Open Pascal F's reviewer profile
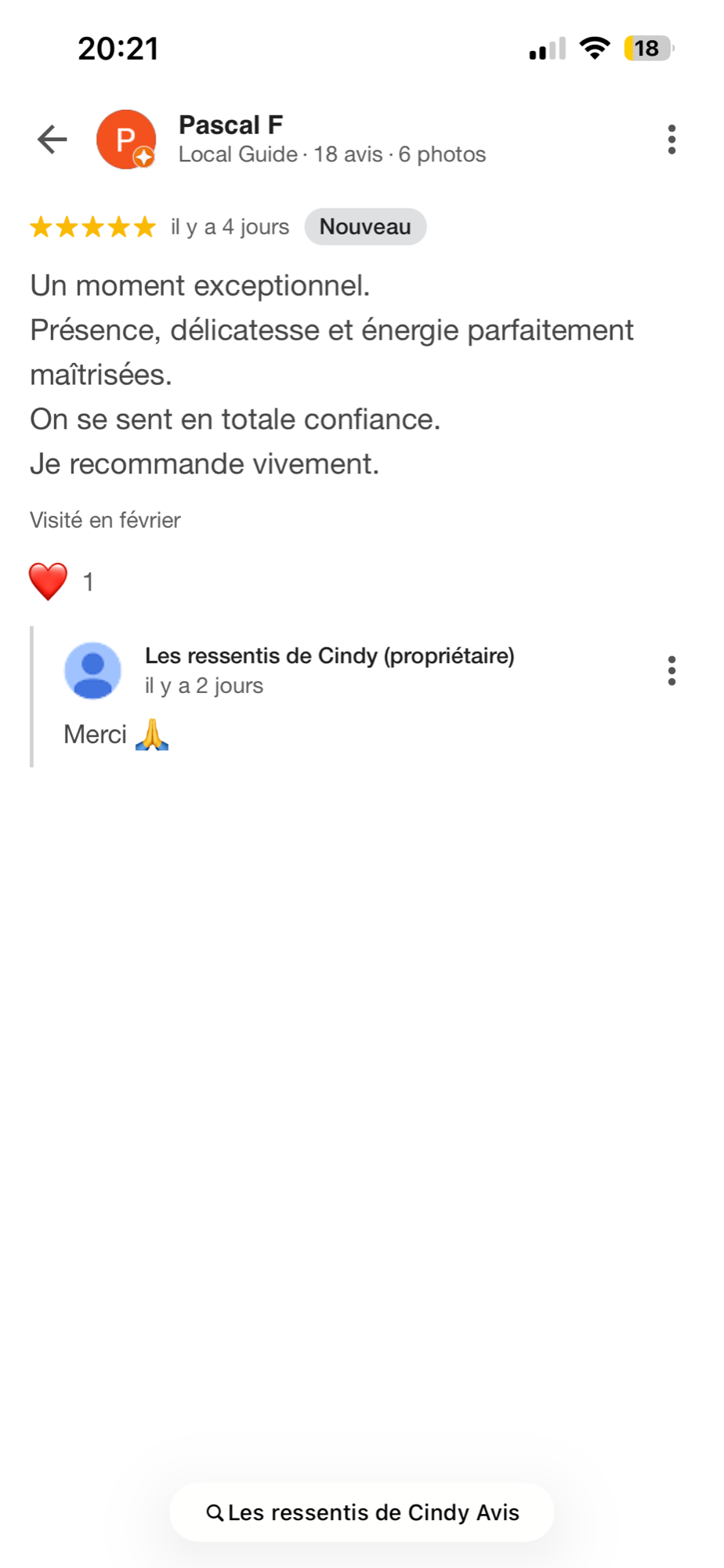724x1568 pixels. 230,125
